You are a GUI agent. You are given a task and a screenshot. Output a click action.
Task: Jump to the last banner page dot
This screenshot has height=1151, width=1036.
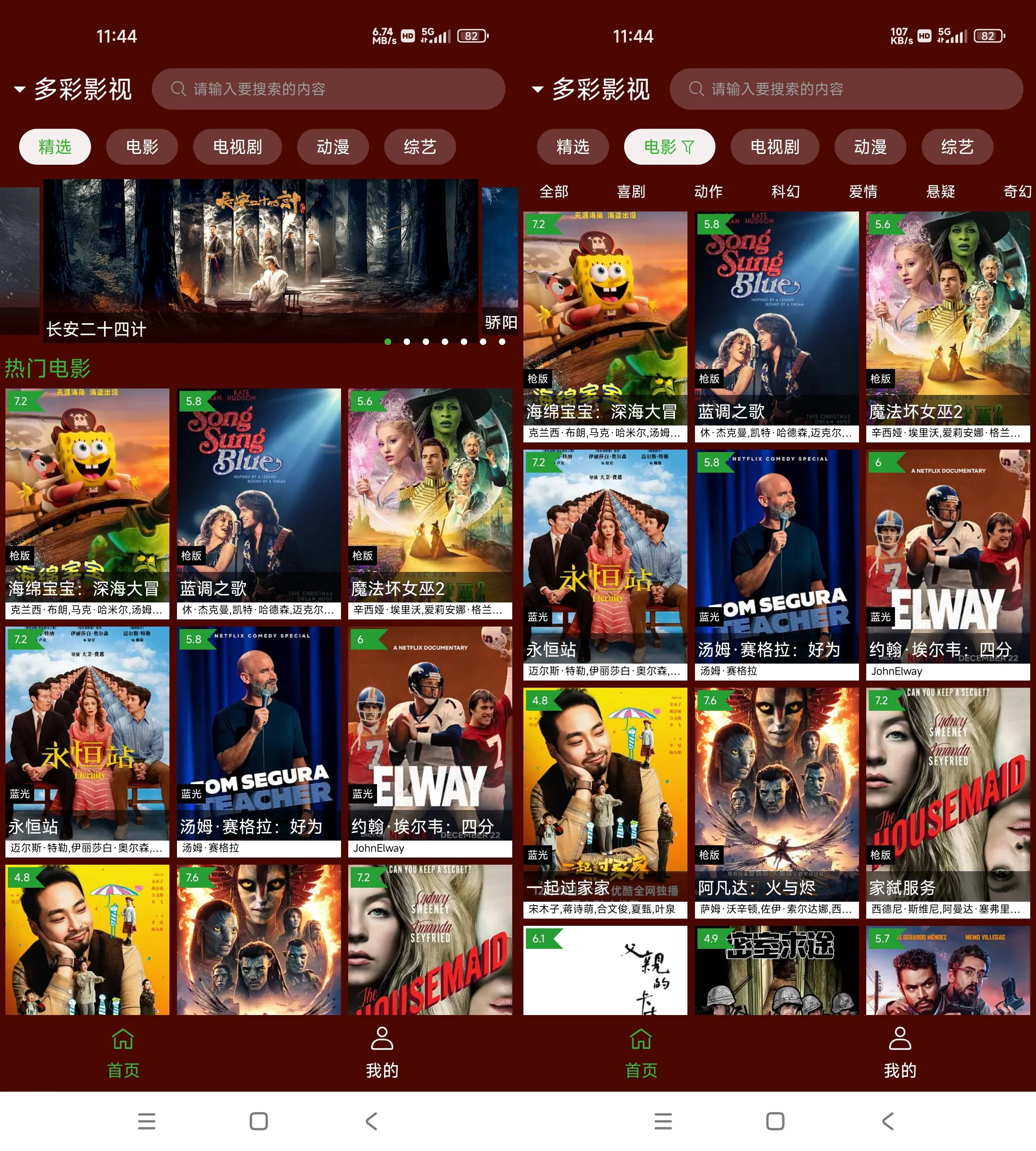[x=502, y=342]
